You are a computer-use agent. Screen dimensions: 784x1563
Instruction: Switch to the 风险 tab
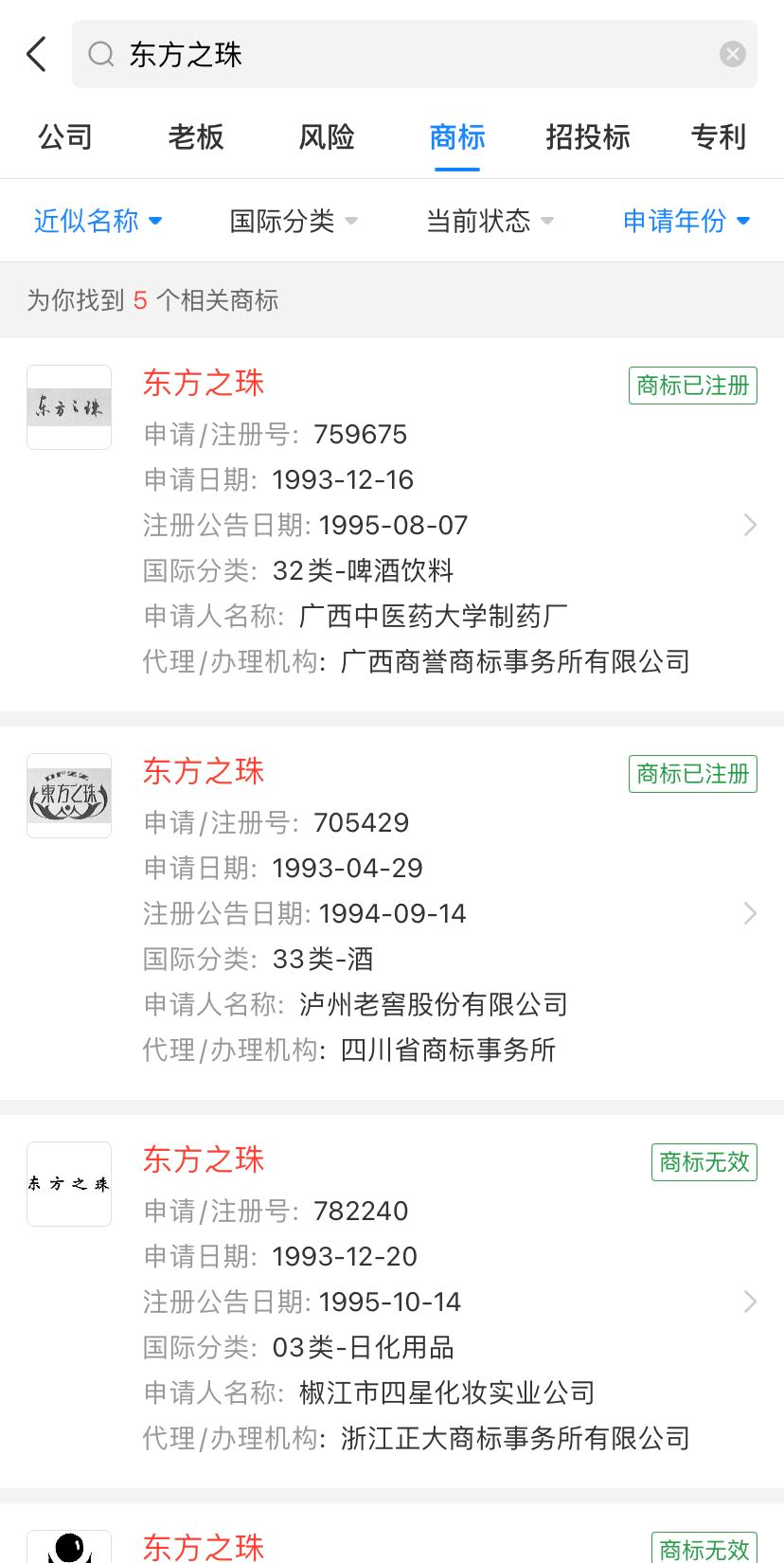click(327, 137)
